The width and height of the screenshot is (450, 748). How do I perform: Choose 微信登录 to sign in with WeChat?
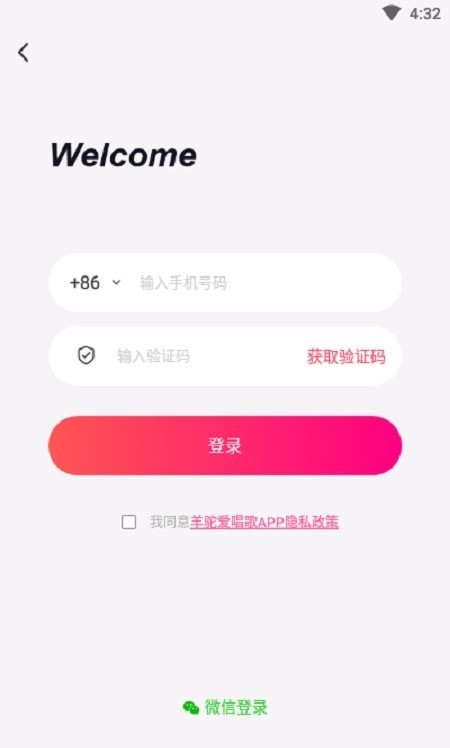click(x=225, y=707)
